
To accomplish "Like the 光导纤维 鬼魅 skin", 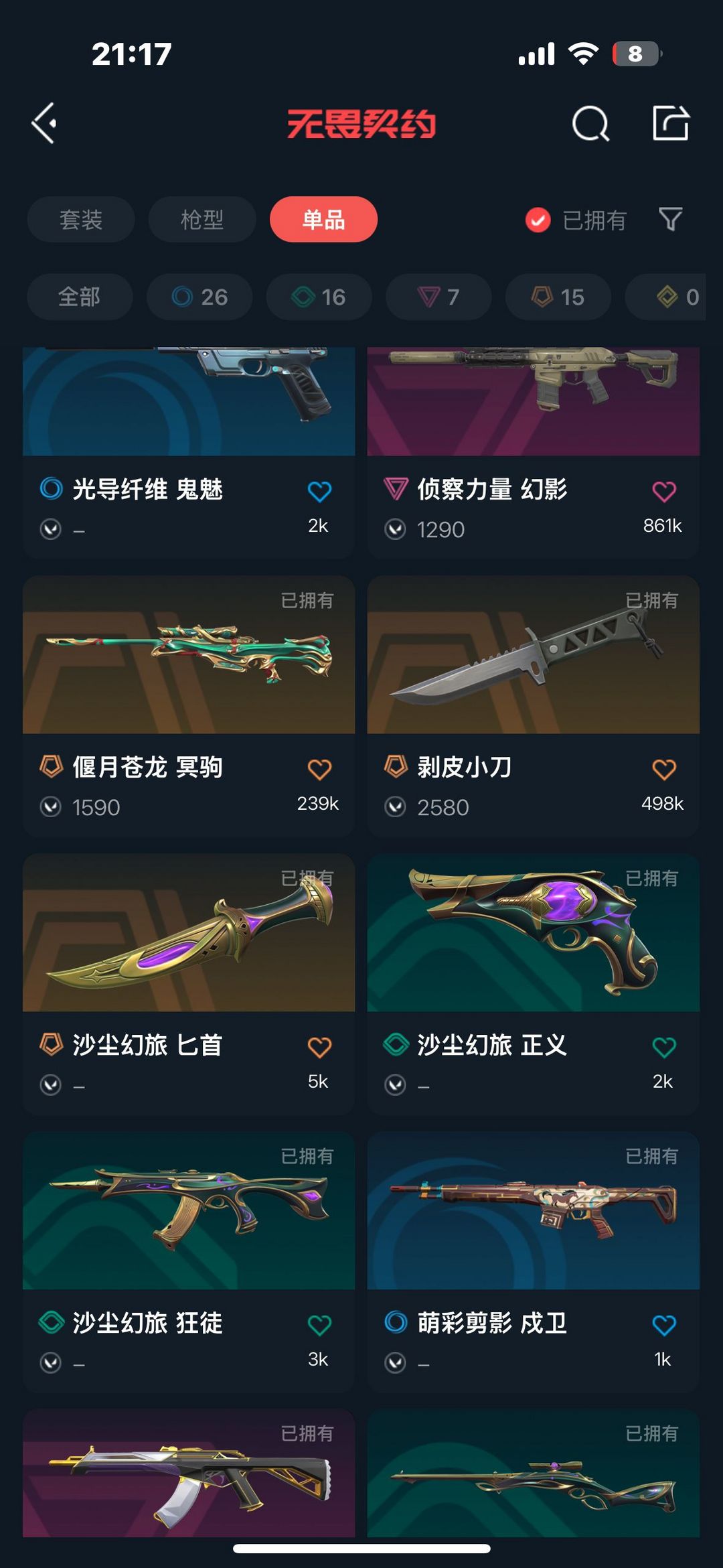I will pyautogui.click(x=319, y=492).
